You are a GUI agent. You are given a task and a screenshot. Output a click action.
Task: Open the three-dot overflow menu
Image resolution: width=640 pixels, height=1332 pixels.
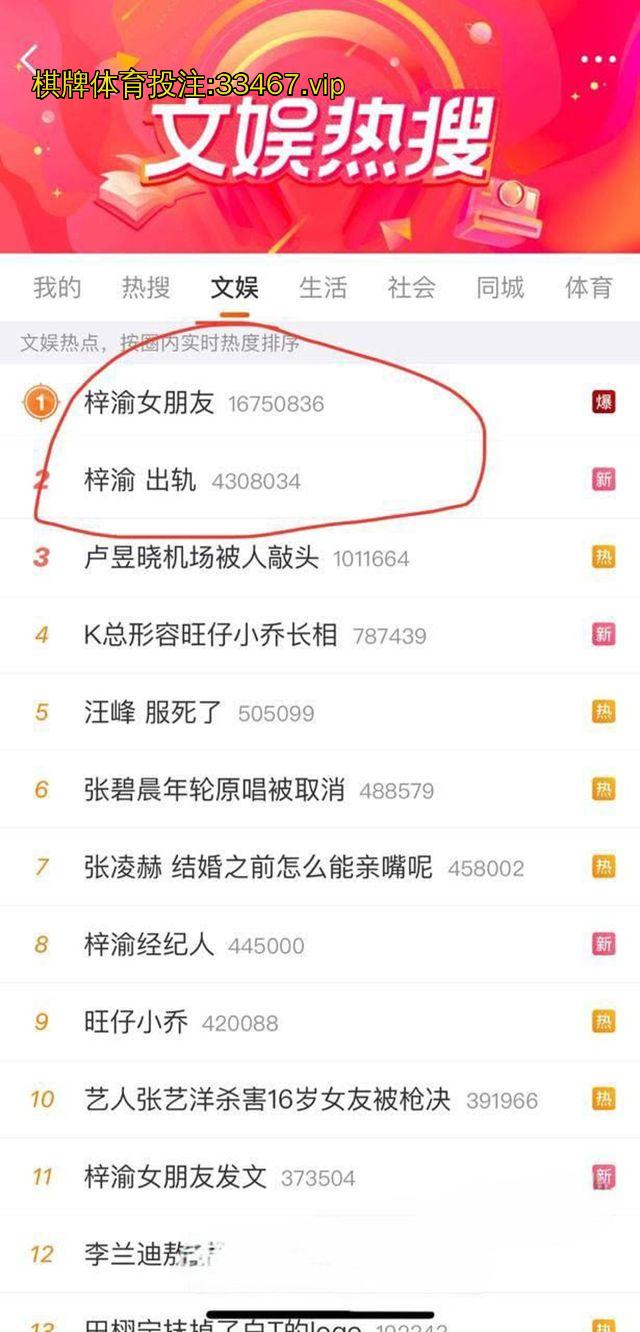598,60
